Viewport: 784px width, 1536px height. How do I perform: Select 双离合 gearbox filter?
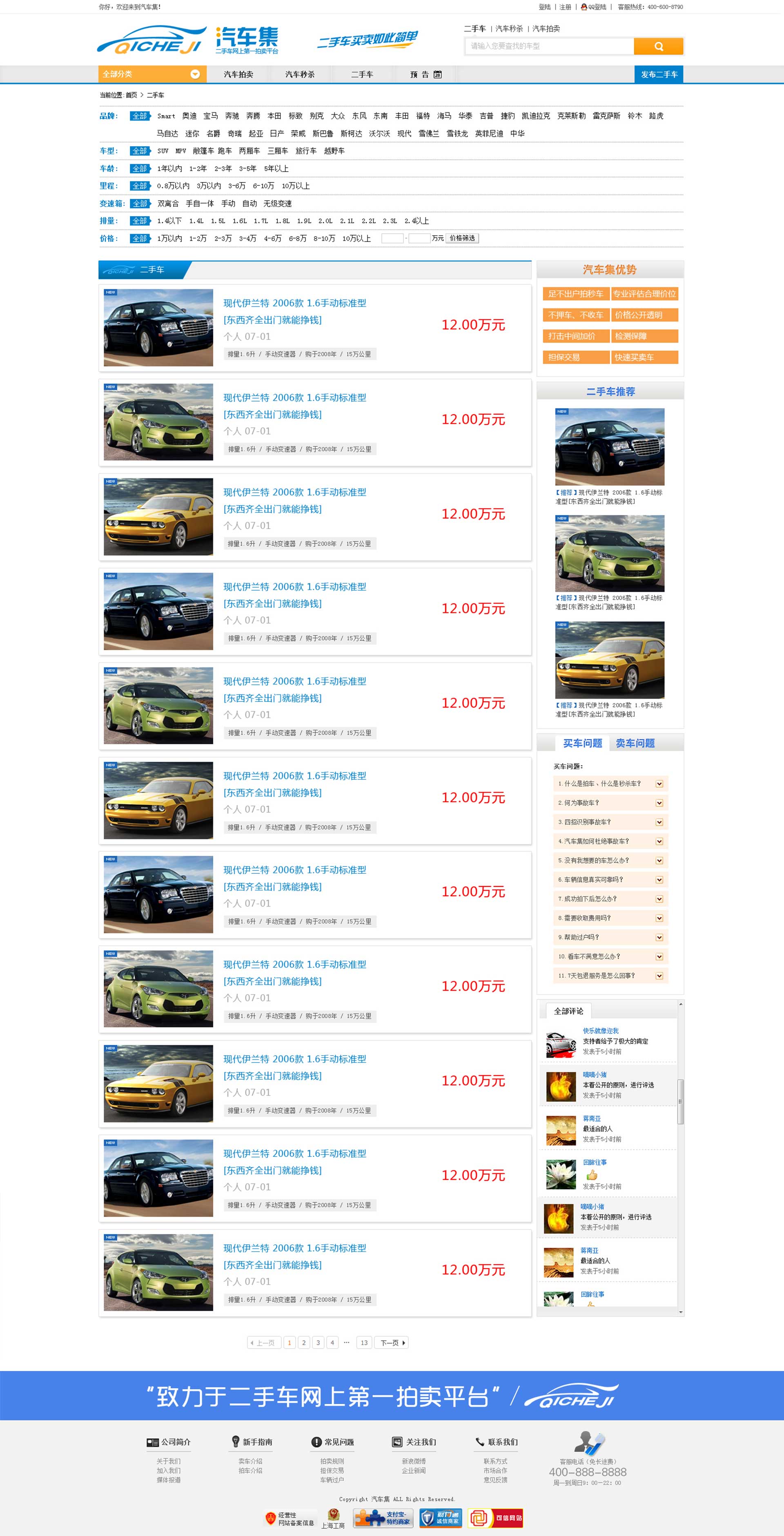point(167,203)
